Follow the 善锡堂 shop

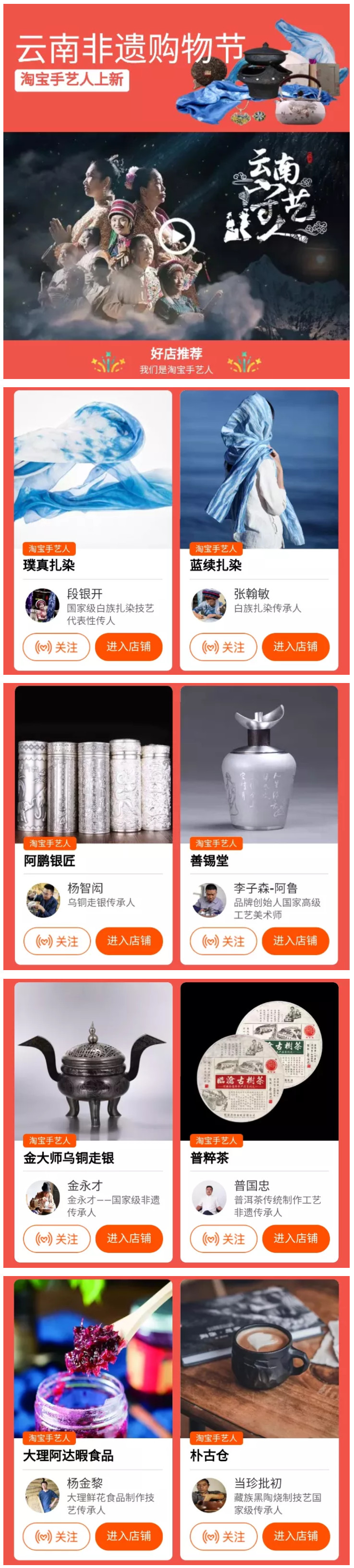coord(222,941)
